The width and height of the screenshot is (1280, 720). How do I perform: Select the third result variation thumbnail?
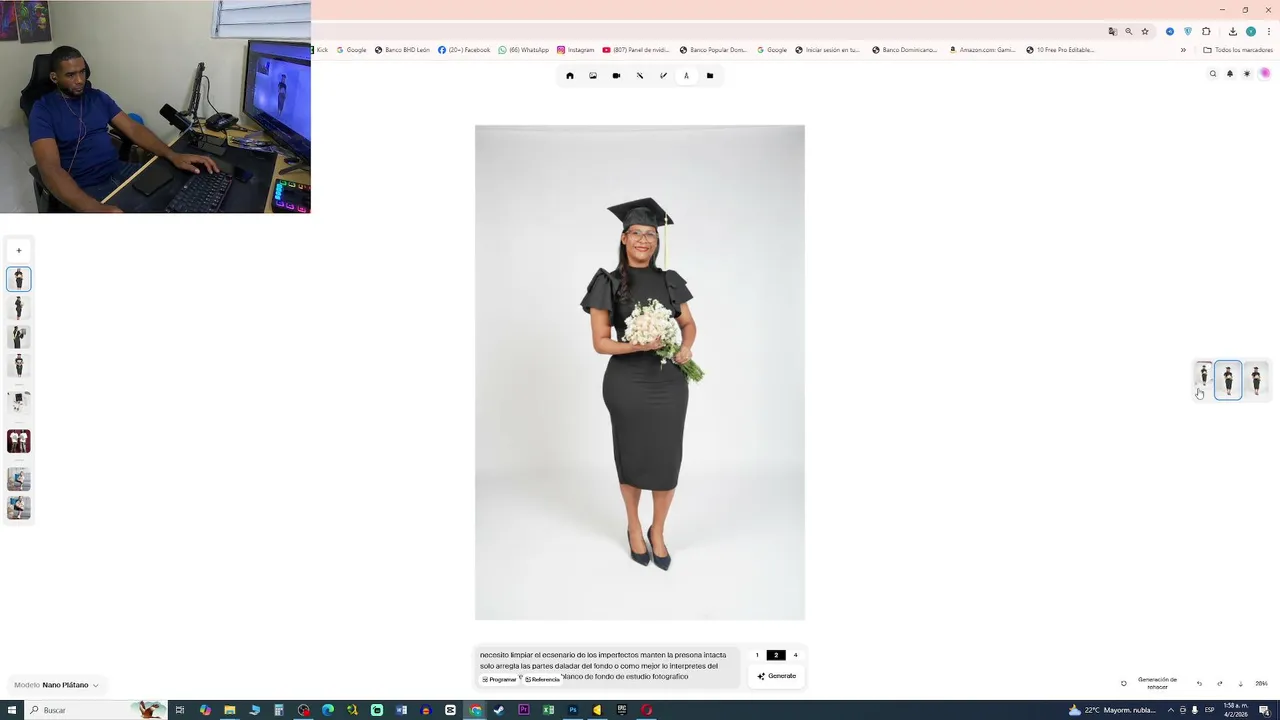[x=1256, y=379]
